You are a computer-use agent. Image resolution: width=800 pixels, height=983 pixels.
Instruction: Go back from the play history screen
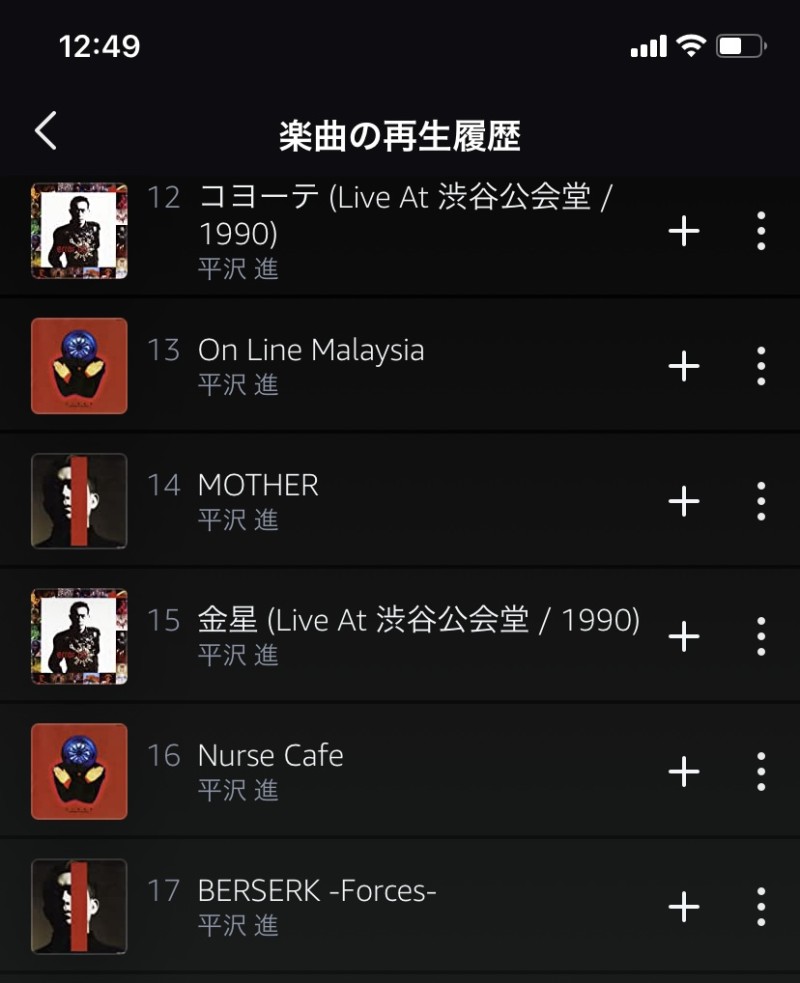coord(46,132)
